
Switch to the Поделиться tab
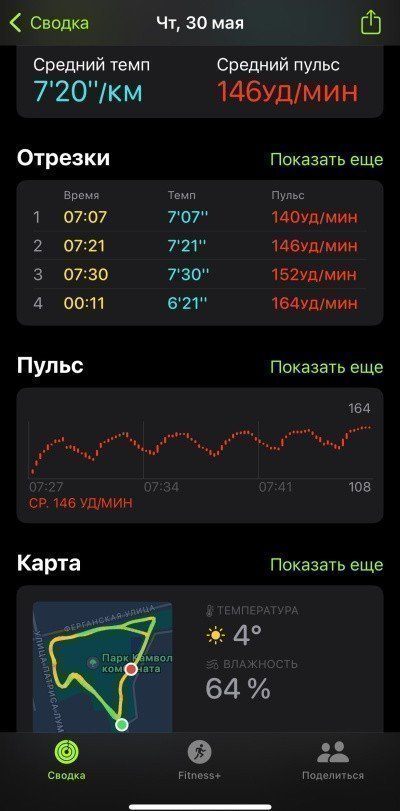[333, 760]
